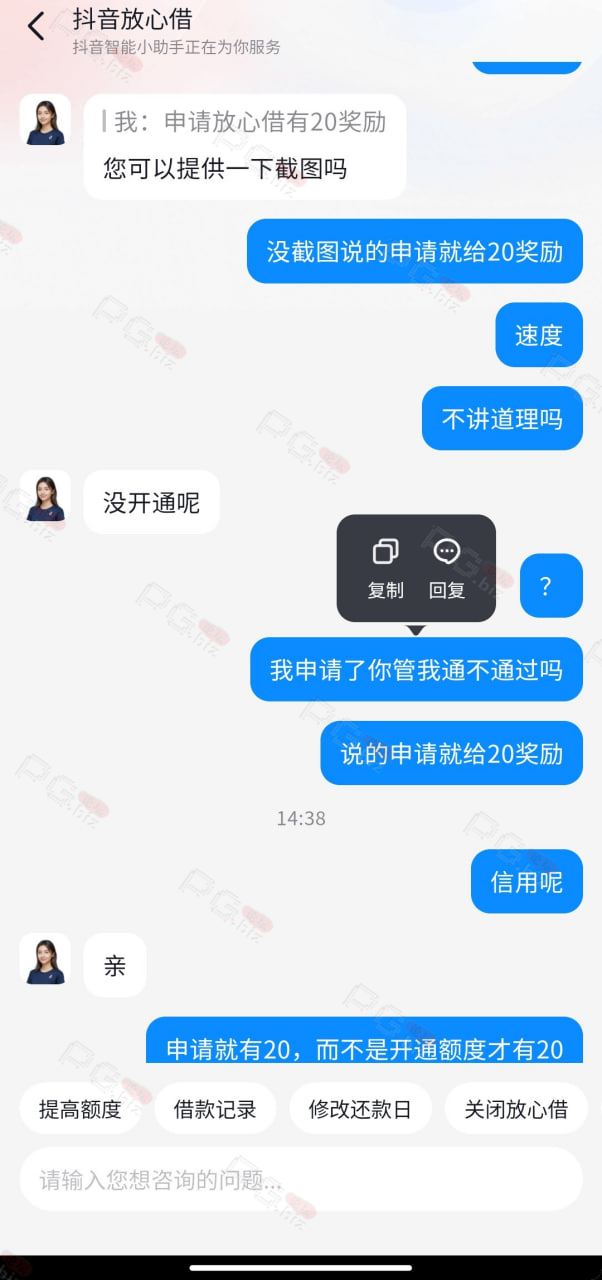Select the 关闭放心借 chip
The image size is (602, 1280).
516,1108
